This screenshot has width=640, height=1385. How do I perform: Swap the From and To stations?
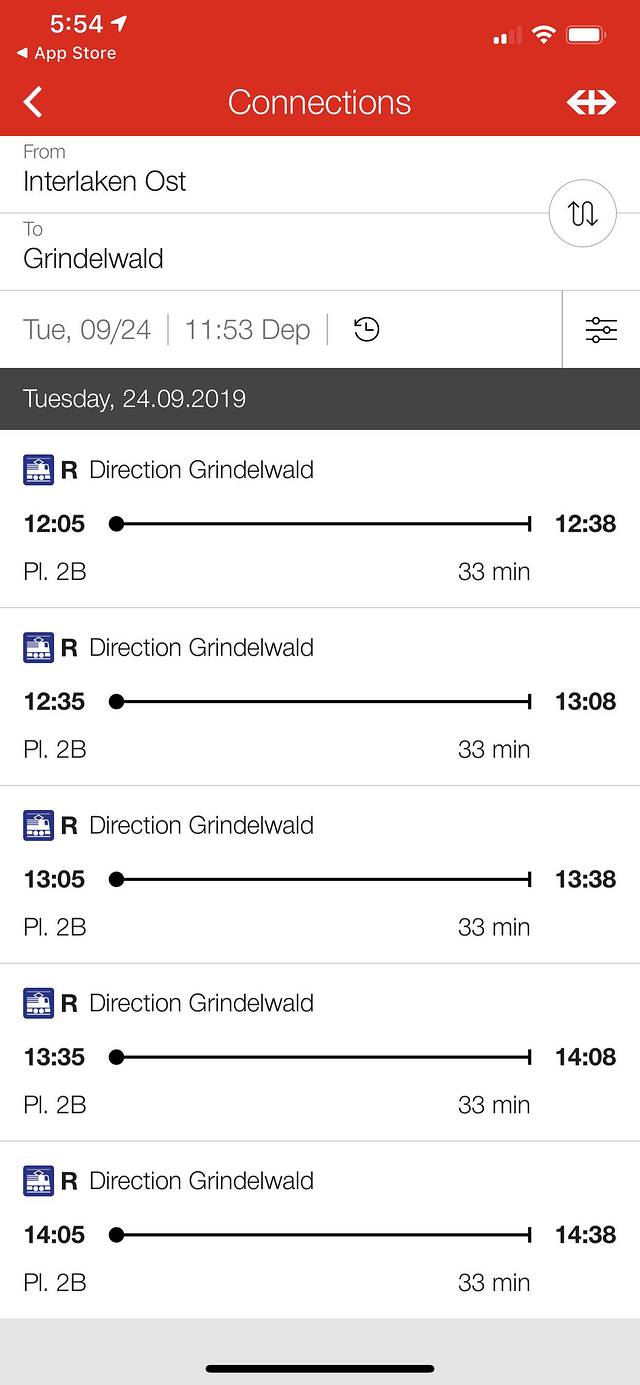click(x=582, y=213)
